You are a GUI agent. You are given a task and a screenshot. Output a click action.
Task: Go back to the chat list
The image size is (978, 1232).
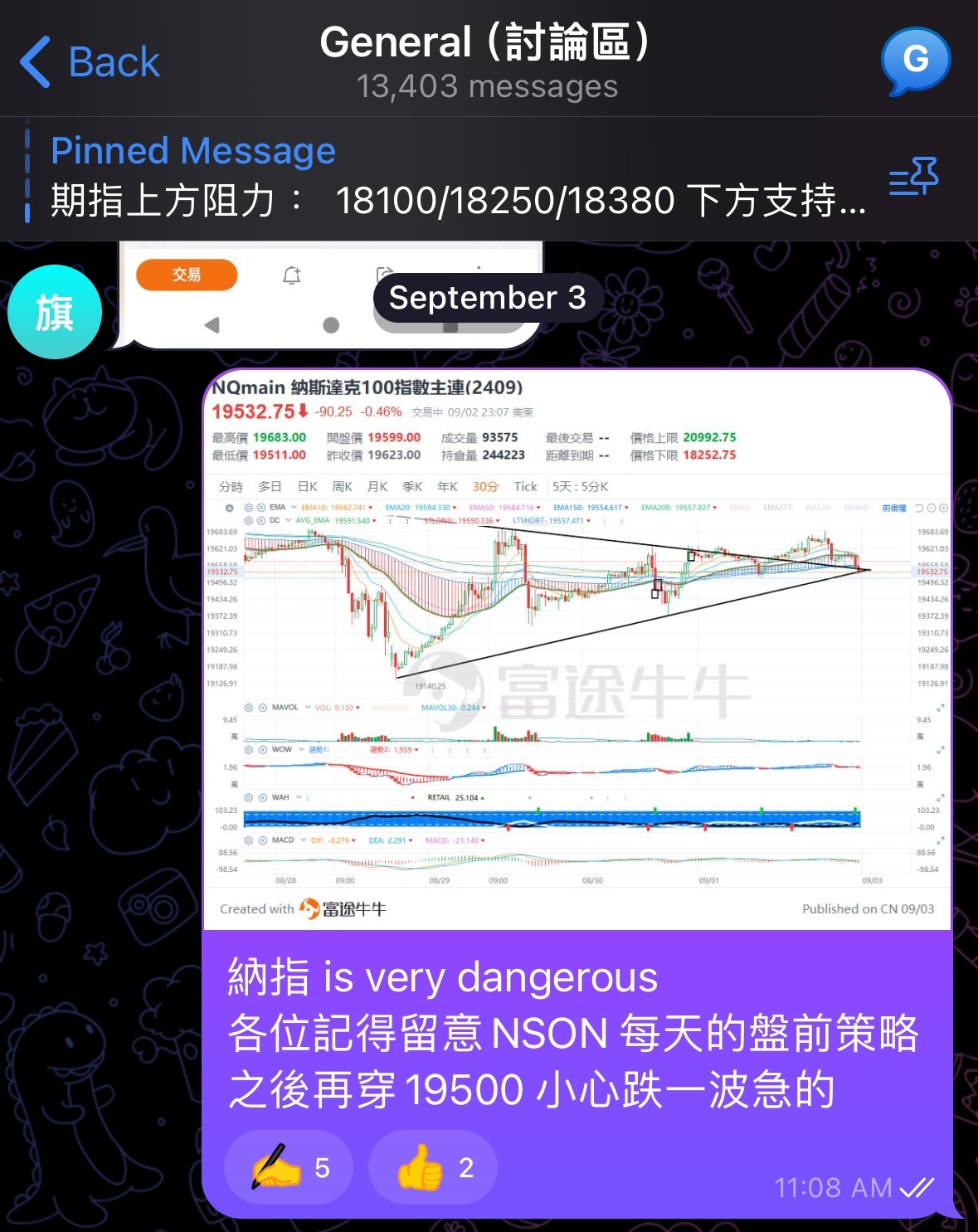[90, 62]
